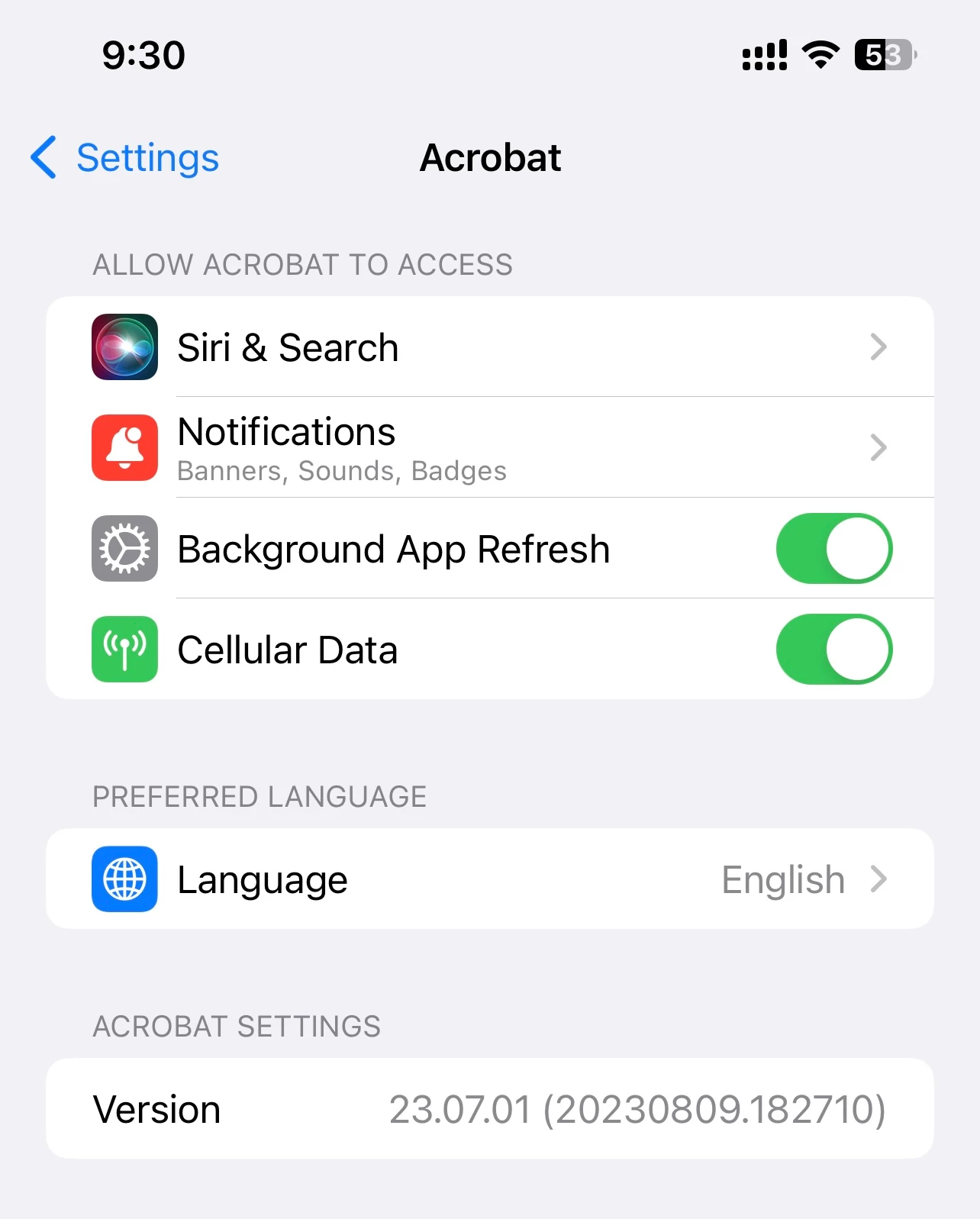Change the preferred Language
Image resolution: width=980 pixels, height=1219 pixels.
point(488,879)
